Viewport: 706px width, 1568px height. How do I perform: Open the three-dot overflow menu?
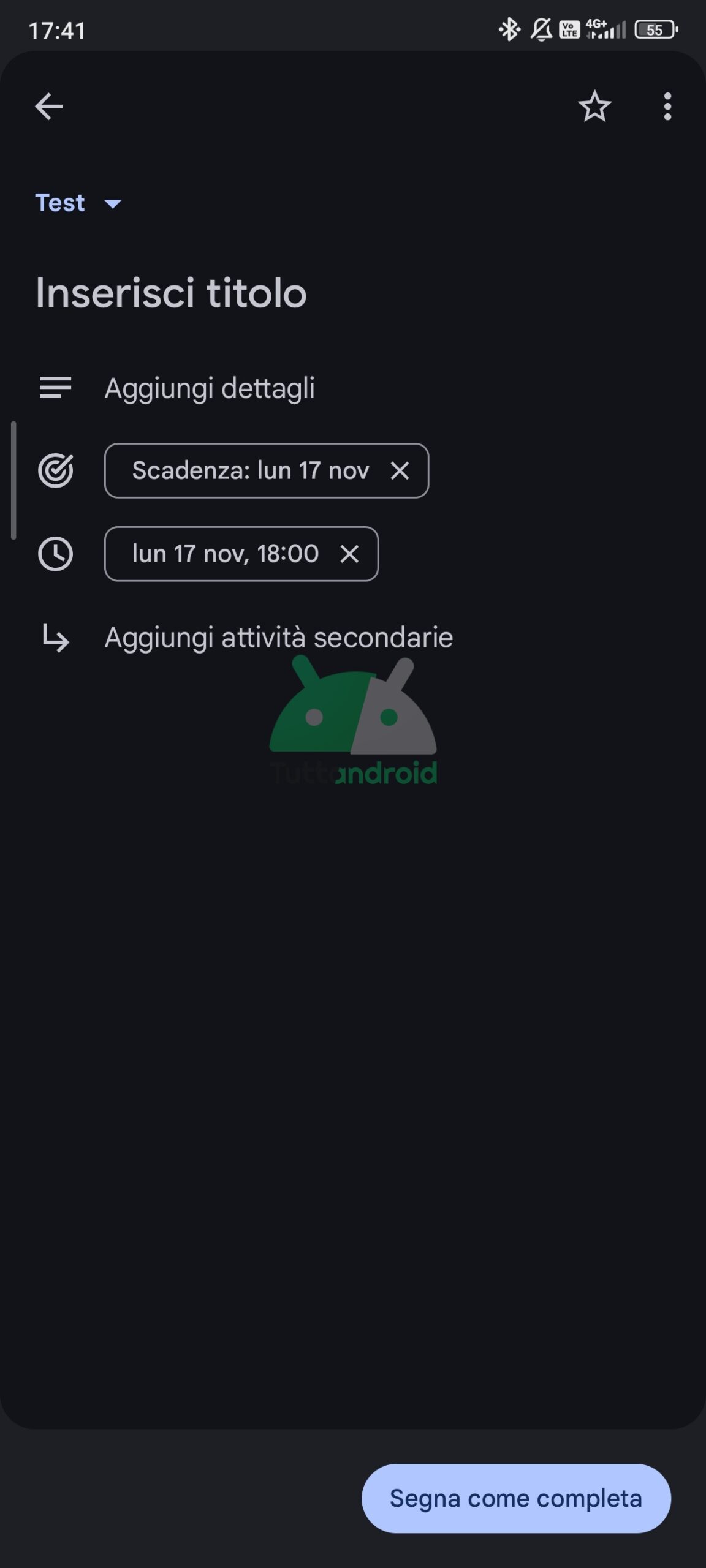point(667,107)
